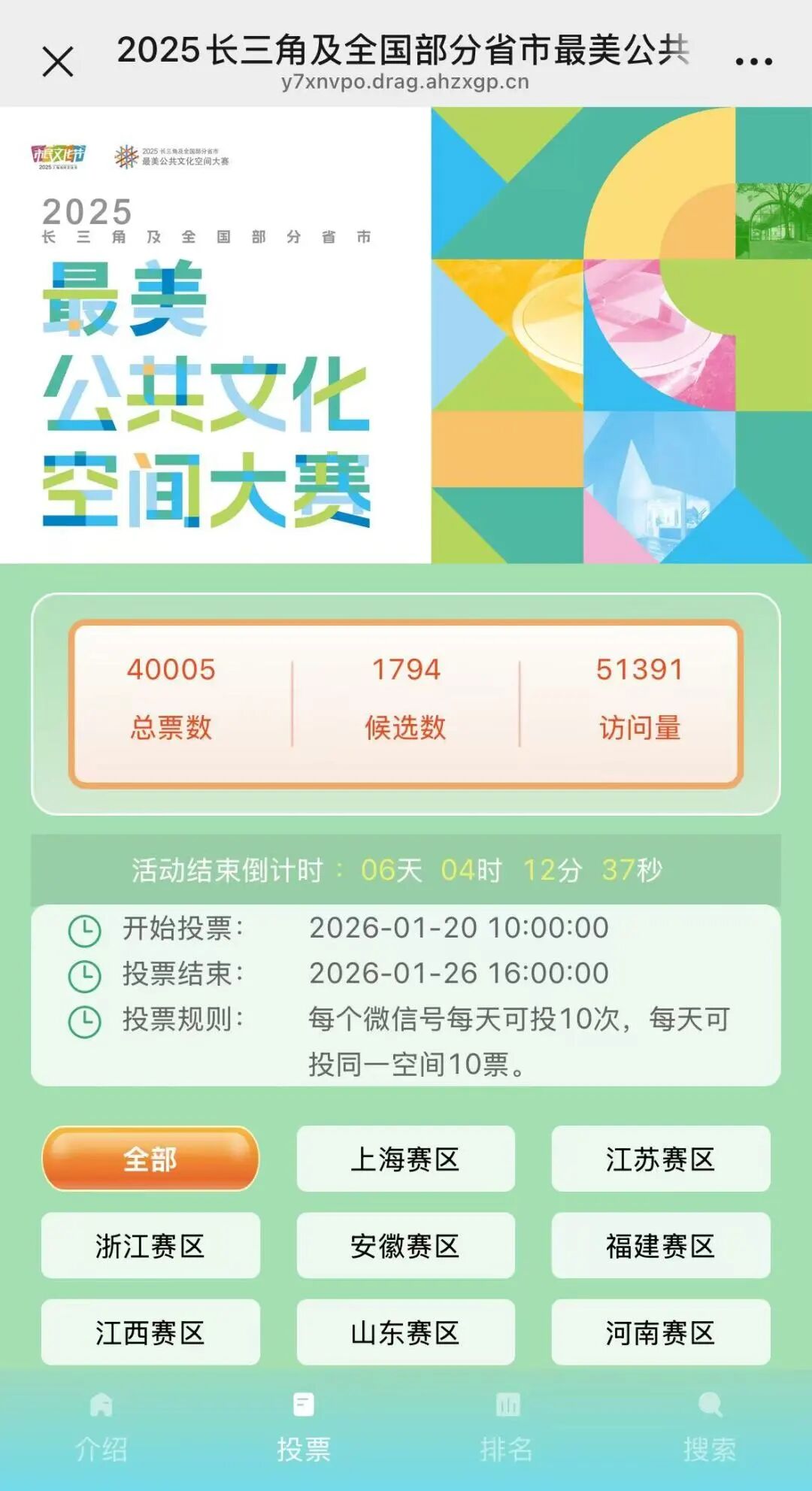Screen dimensions: 812x1491
Task: Choose the 浙江赛区 filter
Action: [150, 1246]
